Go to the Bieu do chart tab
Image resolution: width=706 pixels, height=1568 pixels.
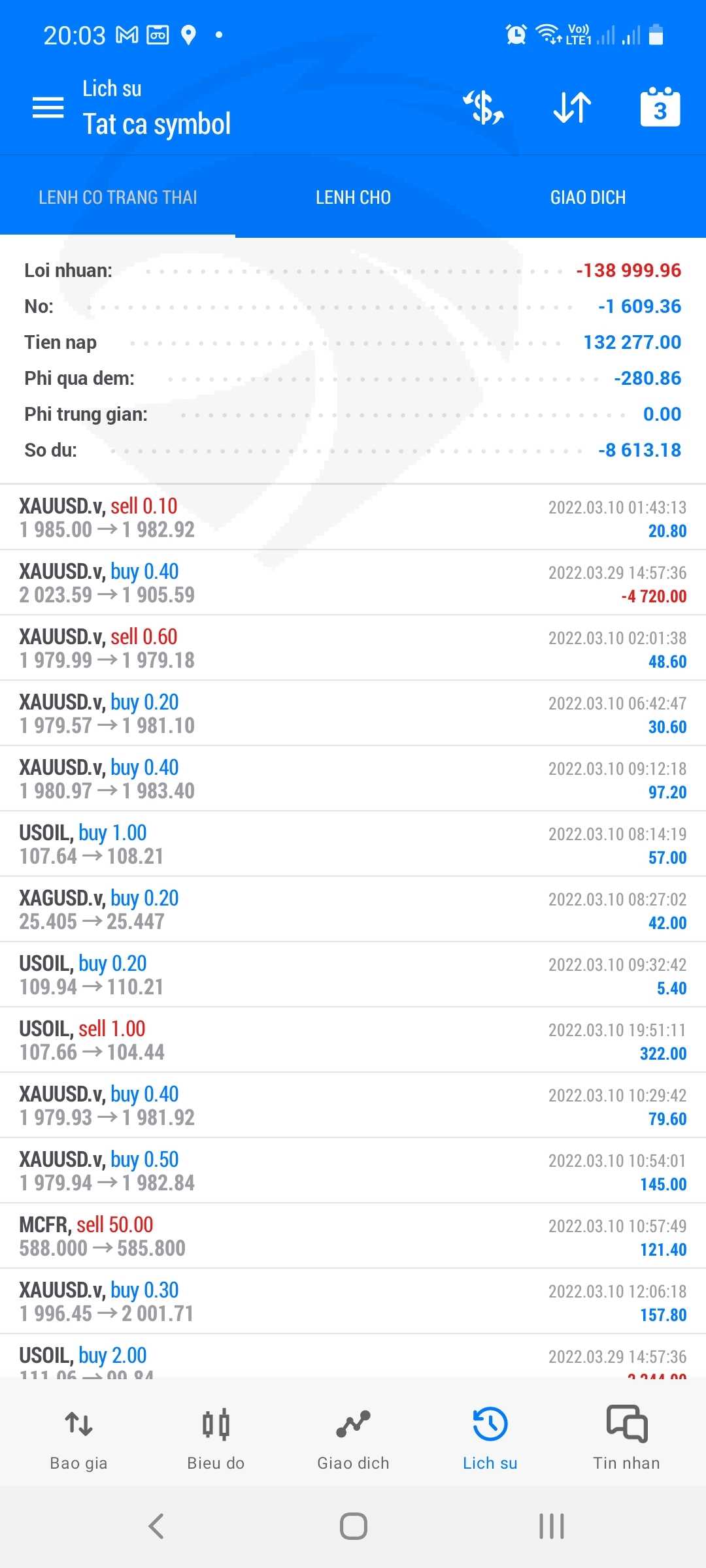216,1437
